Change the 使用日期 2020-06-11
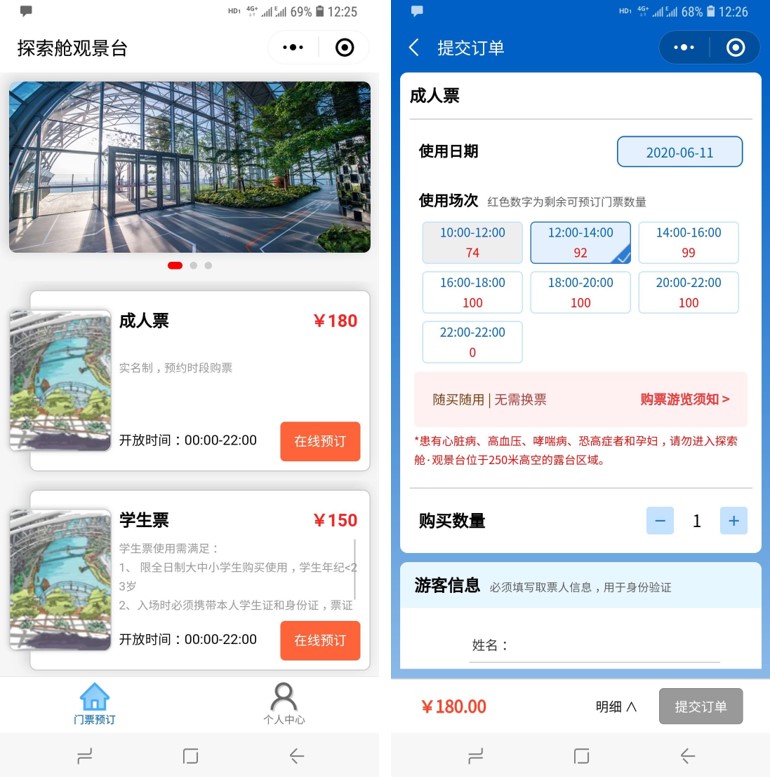 tap(679, 152)
